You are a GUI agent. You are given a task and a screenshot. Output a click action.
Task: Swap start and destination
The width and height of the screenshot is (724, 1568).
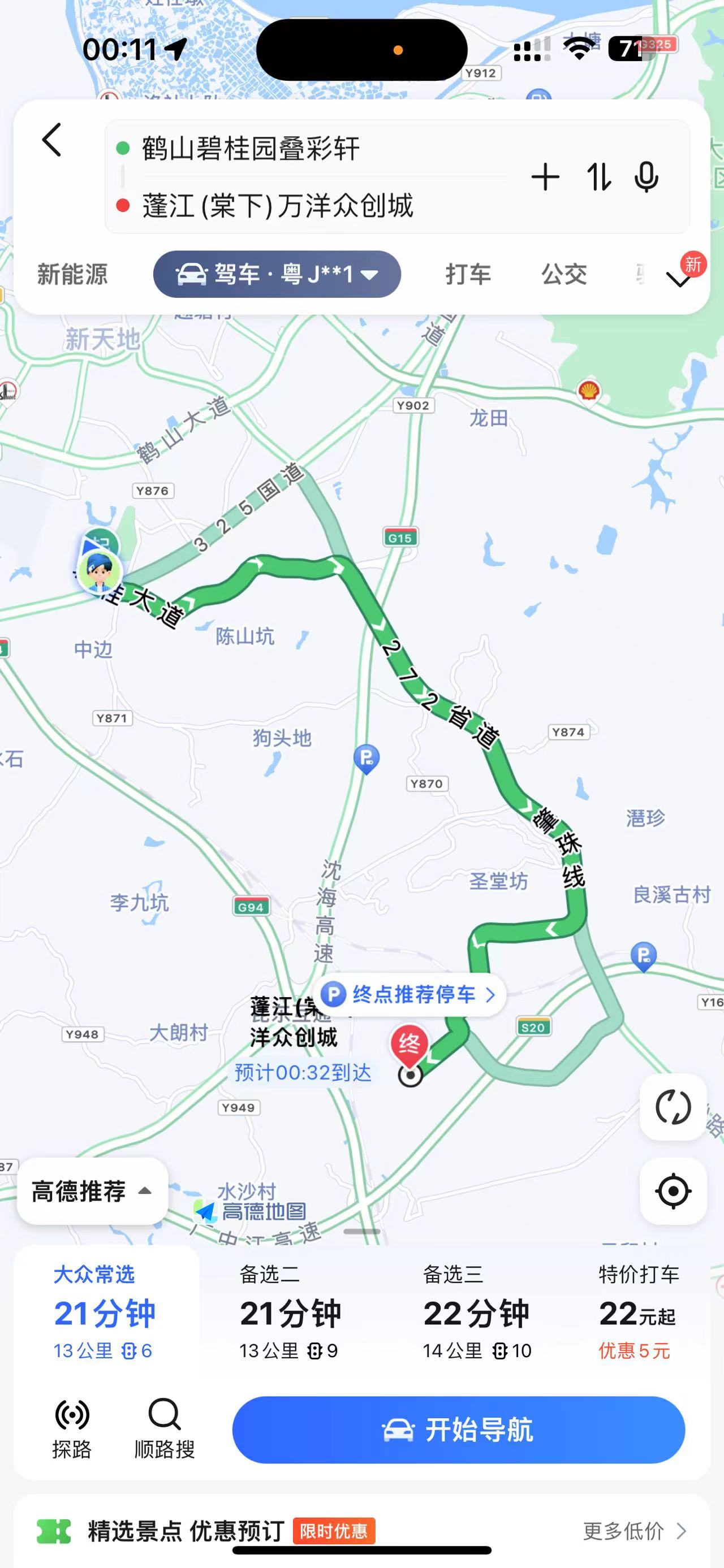point(598,177)
